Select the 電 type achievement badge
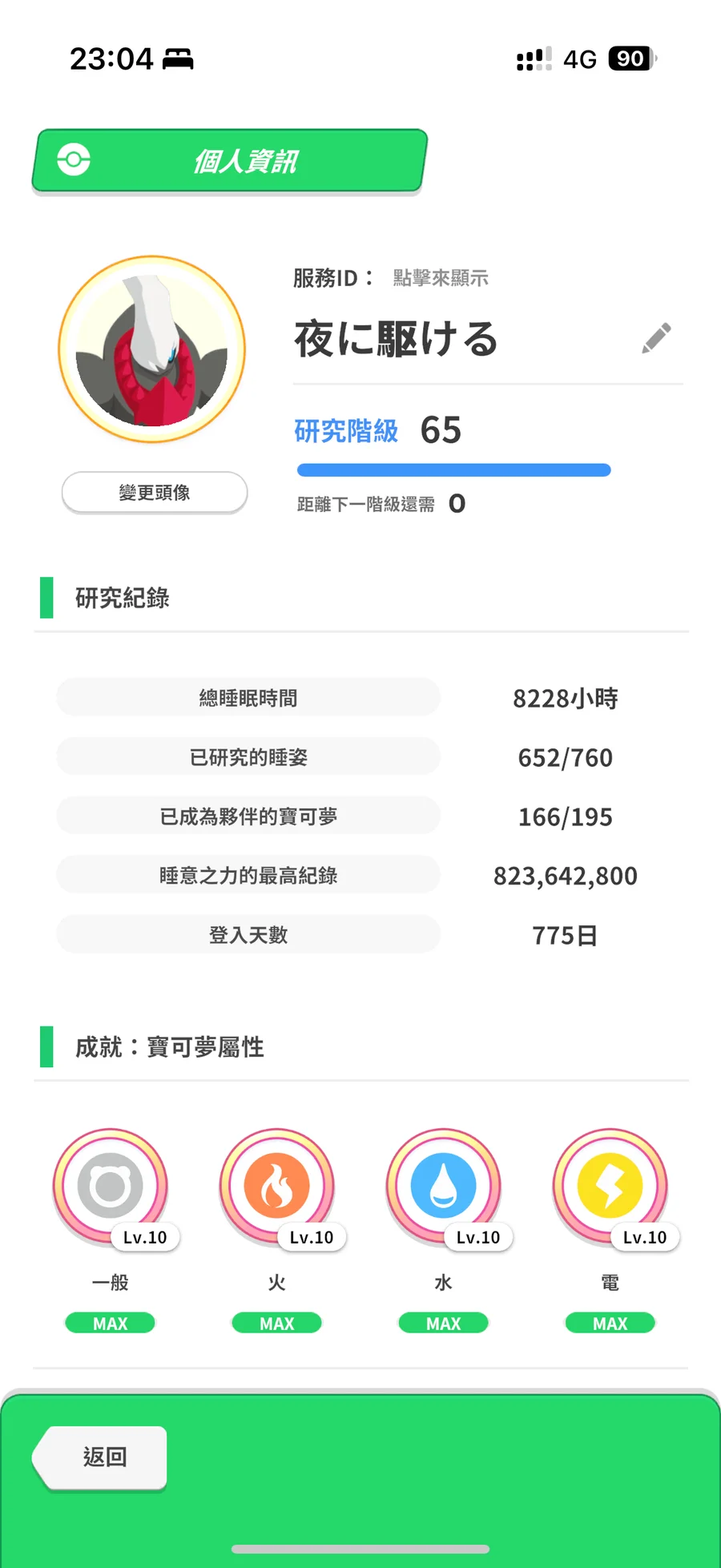 tap(610, 1187)
